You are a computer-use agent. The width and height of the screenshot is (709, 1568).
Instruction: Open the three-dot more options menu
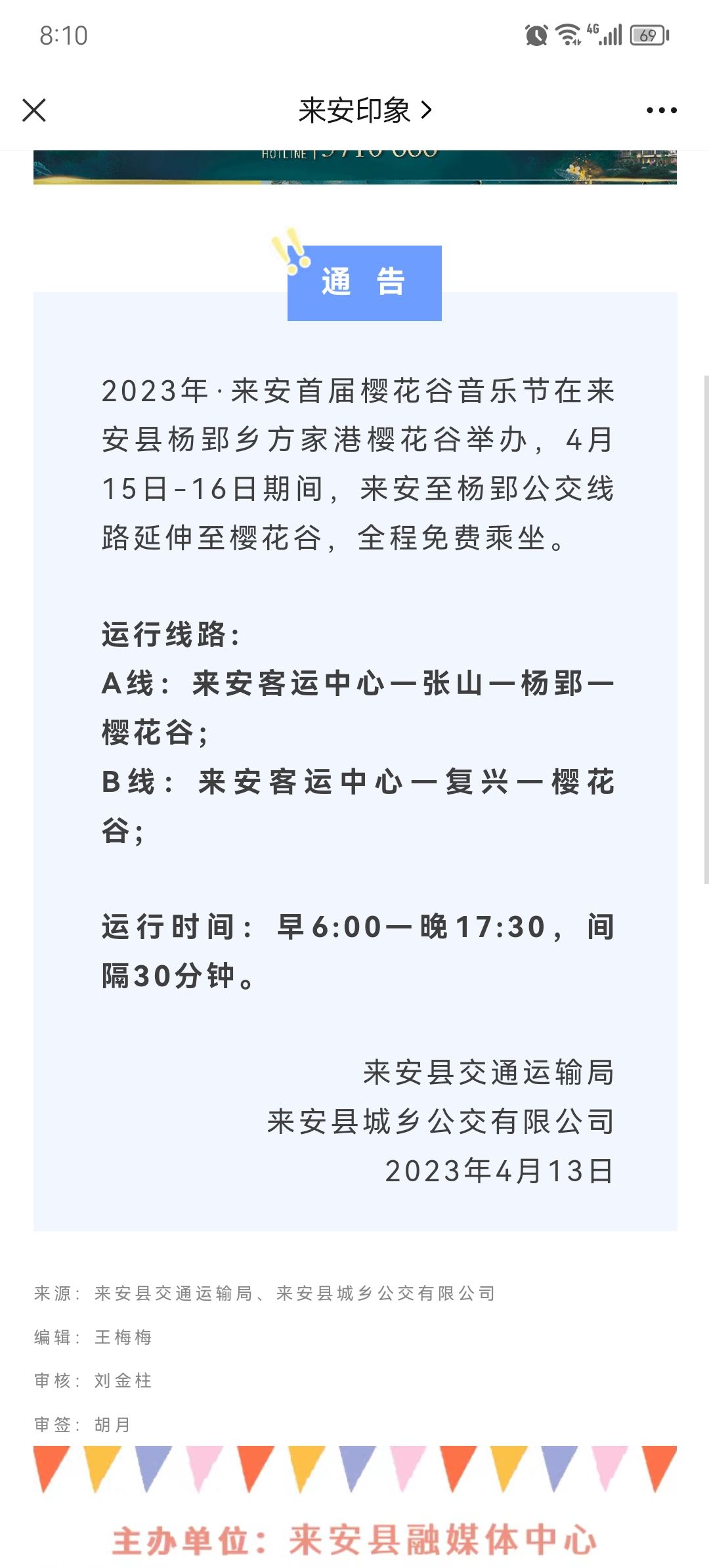point(661,110)
